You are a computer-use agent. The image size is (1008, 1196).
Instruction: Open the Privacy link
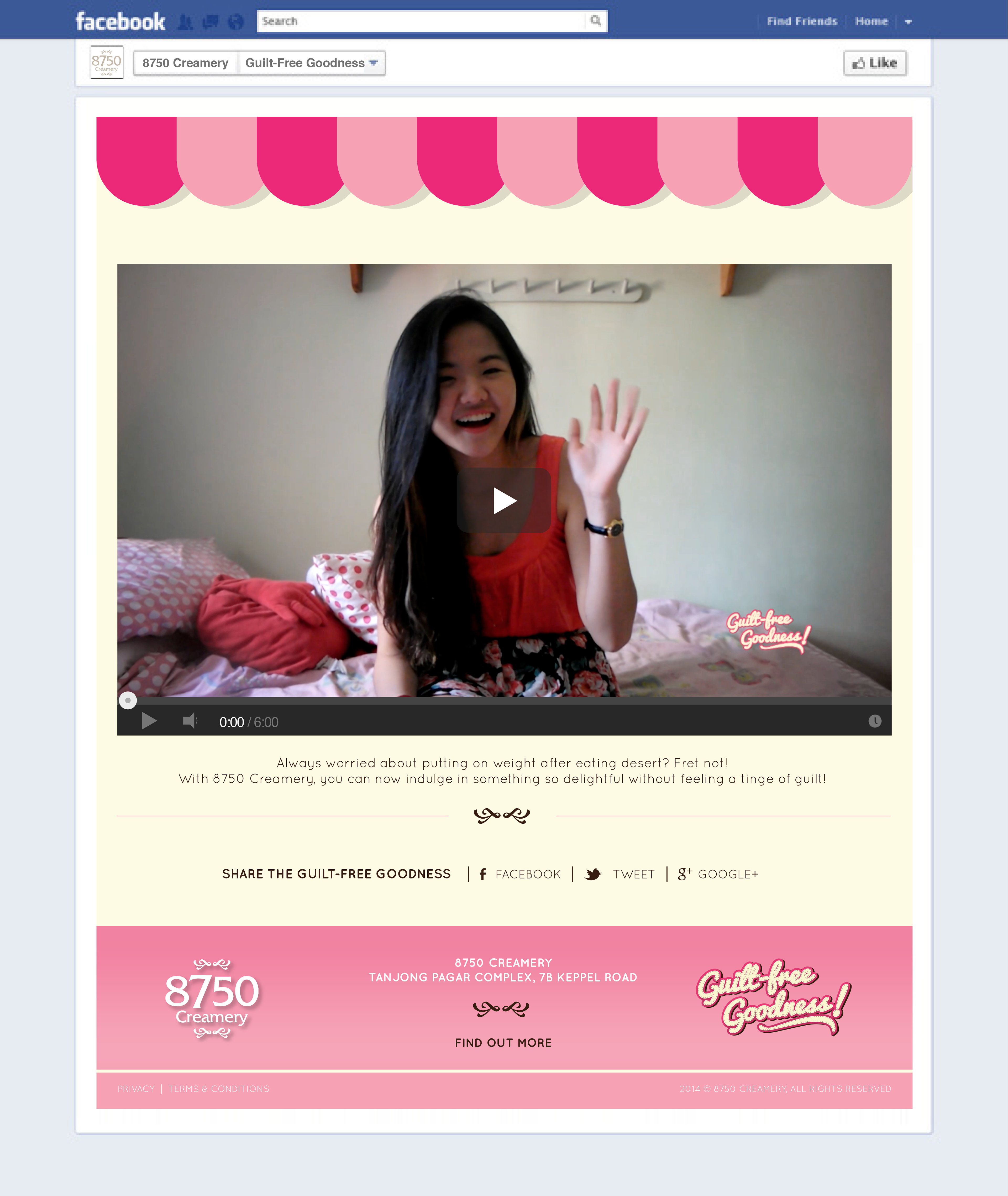pyautogui.click(x=136, y=1089)
